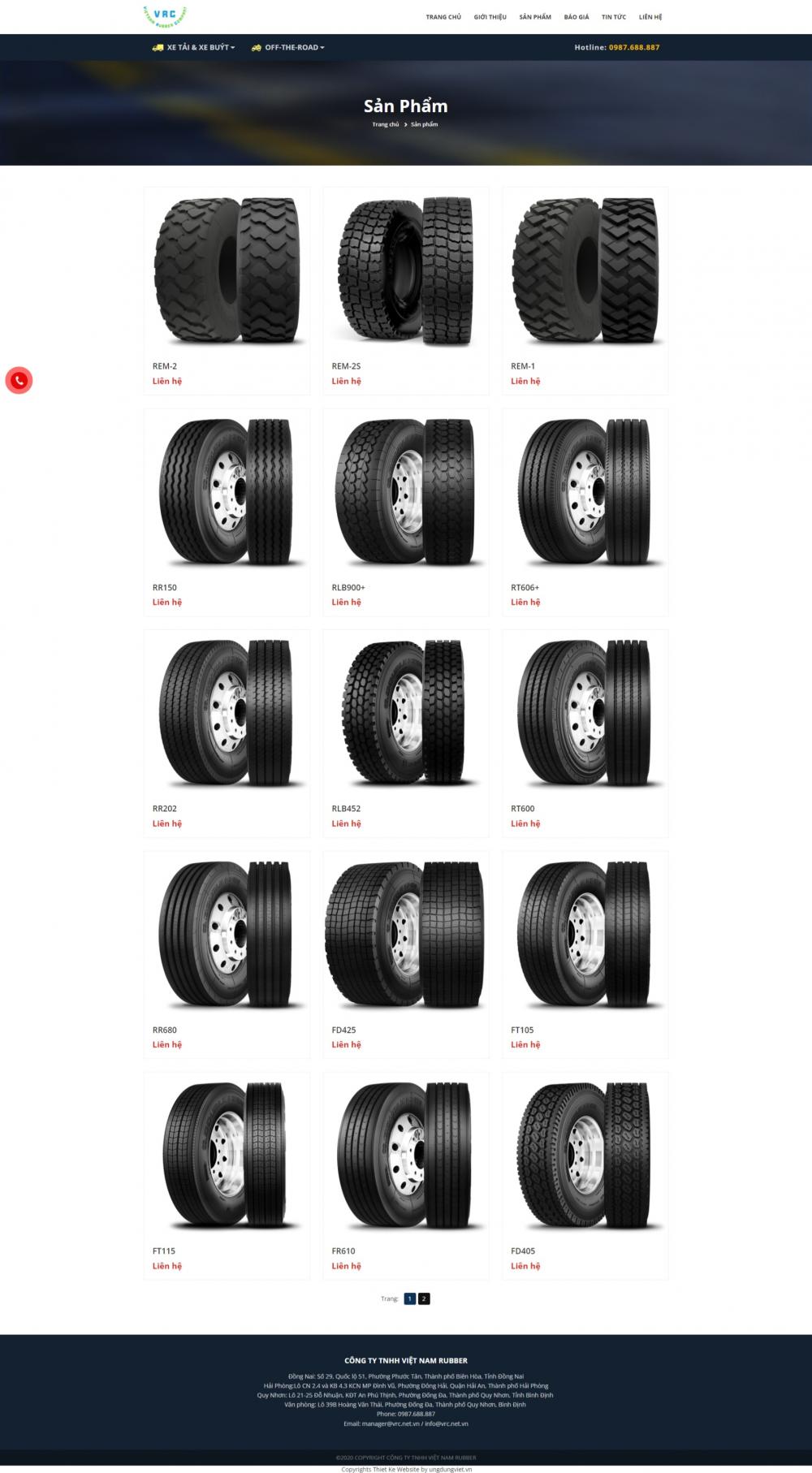View FD425 tire product
Image resolution: width=812 pixels, height=1473 pixels.
(x=406, y=935)
